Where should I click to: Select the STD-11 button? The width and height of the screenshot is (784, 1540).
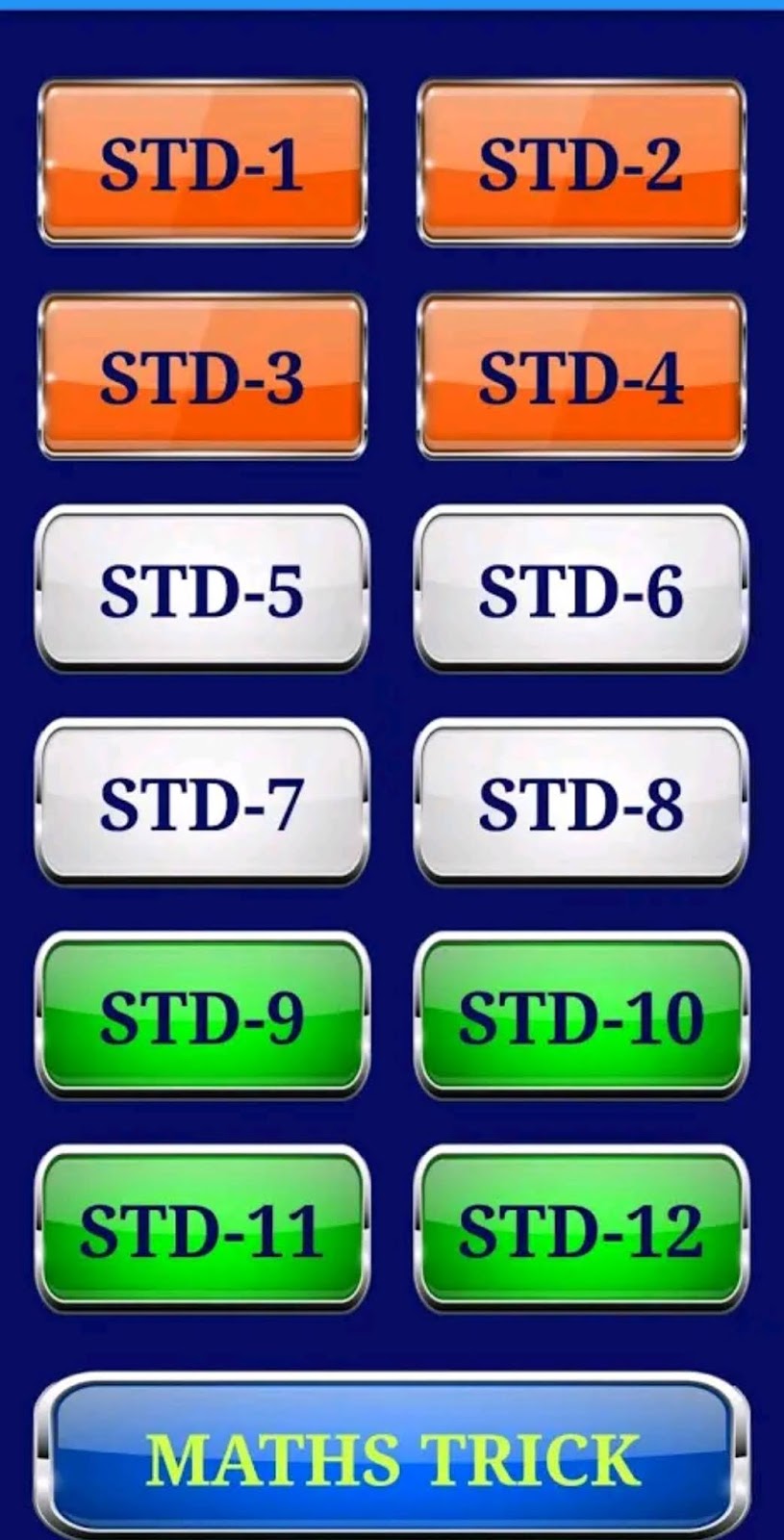pos(202,1229)
